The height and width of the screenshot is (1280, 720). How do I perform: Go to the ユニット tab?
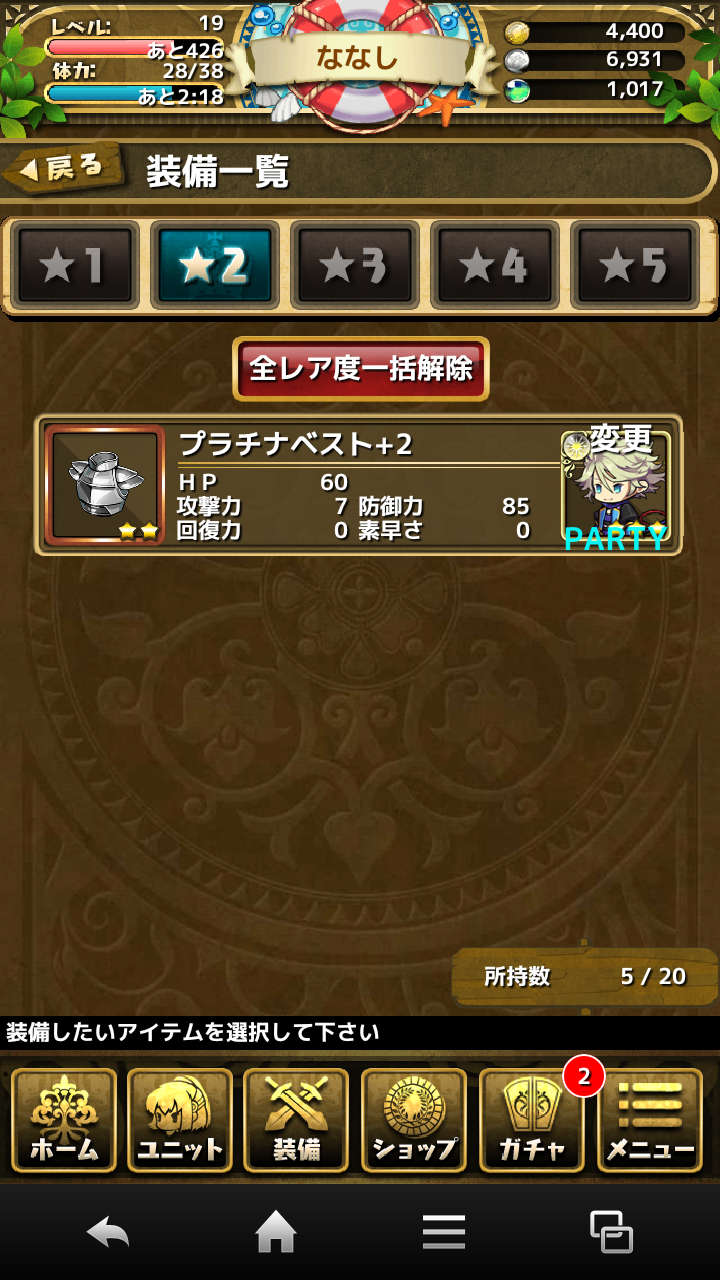click(180, 1121)
